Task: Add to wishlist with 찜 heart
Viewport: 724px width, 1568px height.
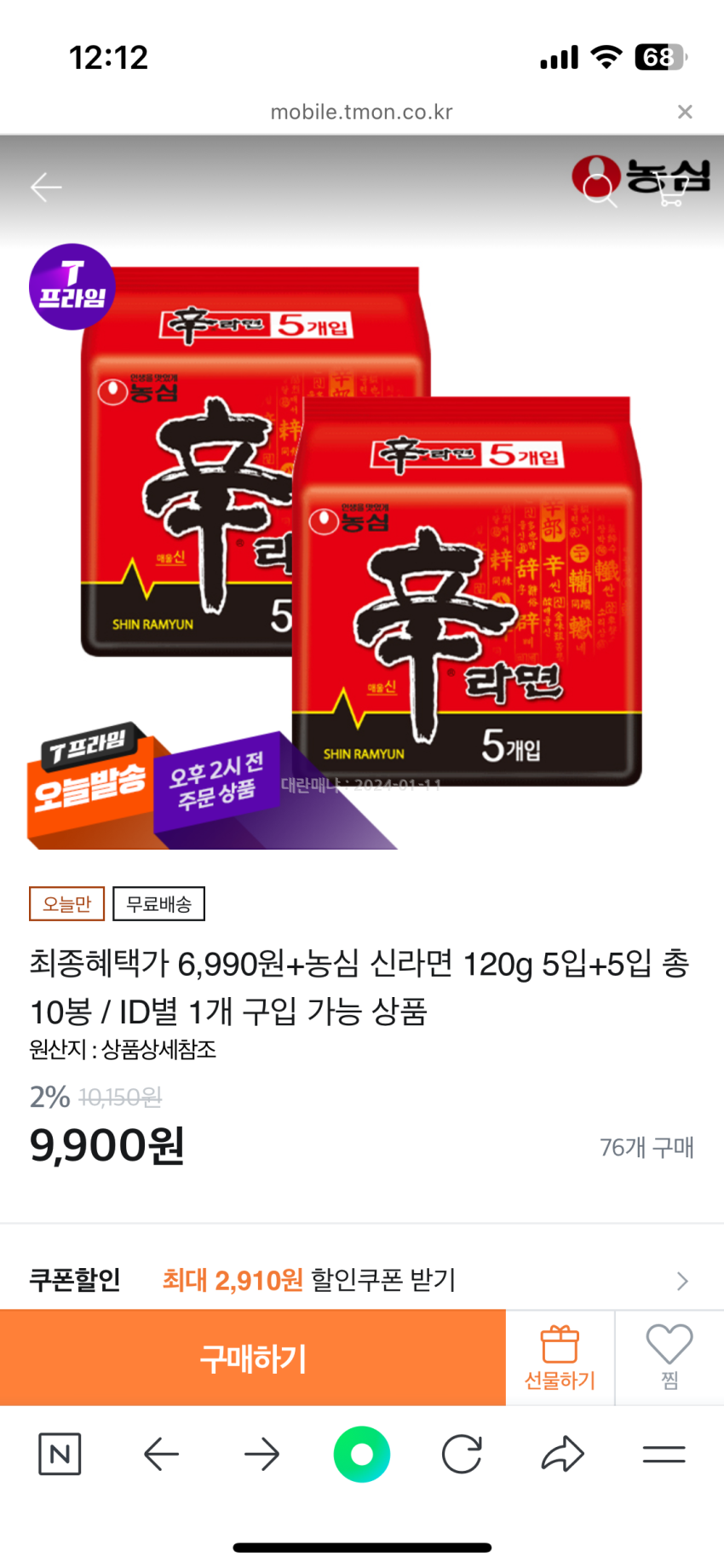Action: (x=669, y=1358)
